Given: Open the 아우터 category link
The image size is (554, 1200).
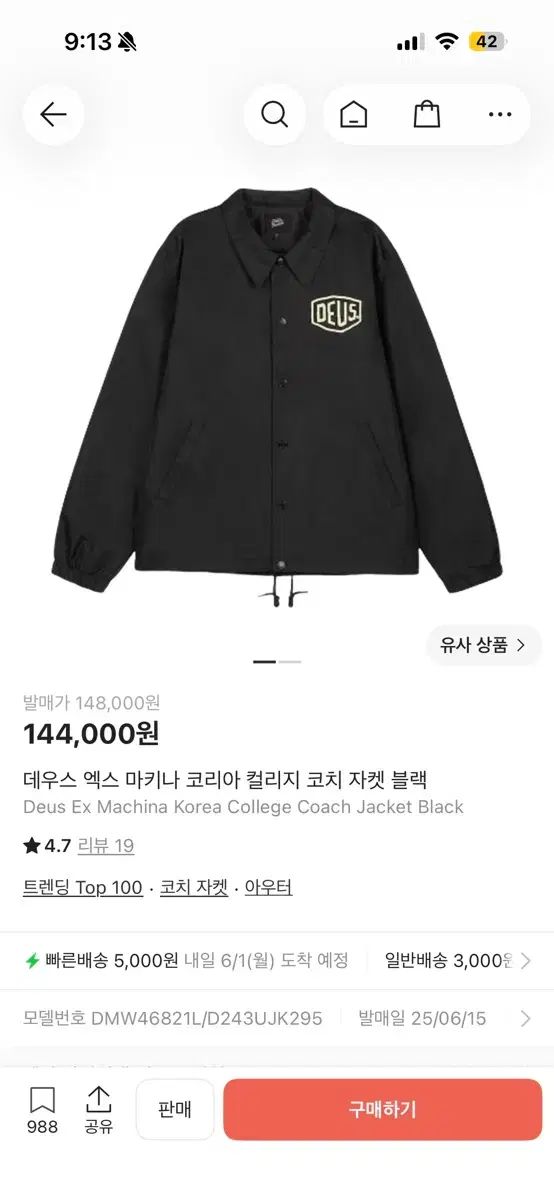Looking at the screenshot, I should point(268,887).
